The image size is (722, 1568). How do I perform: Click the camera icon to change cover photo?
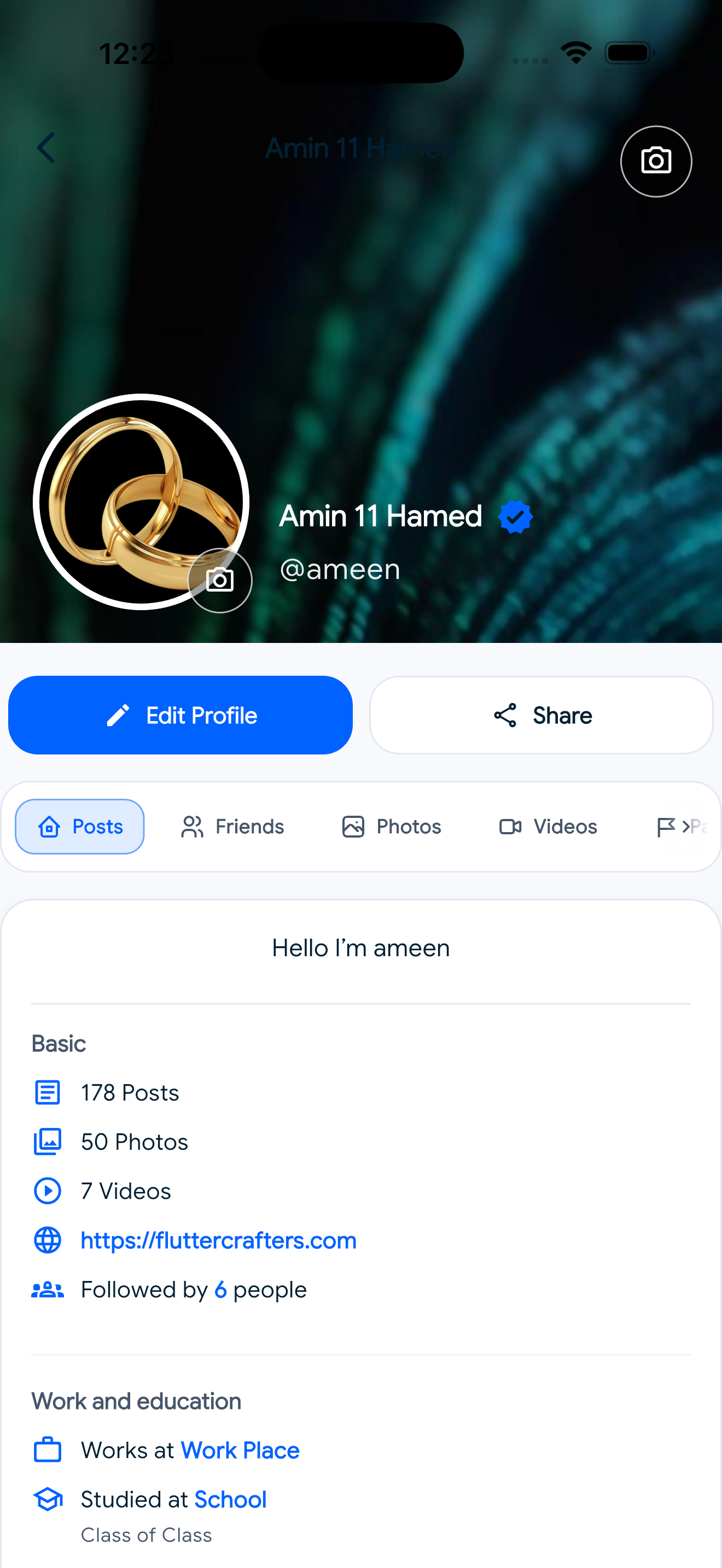656,161
